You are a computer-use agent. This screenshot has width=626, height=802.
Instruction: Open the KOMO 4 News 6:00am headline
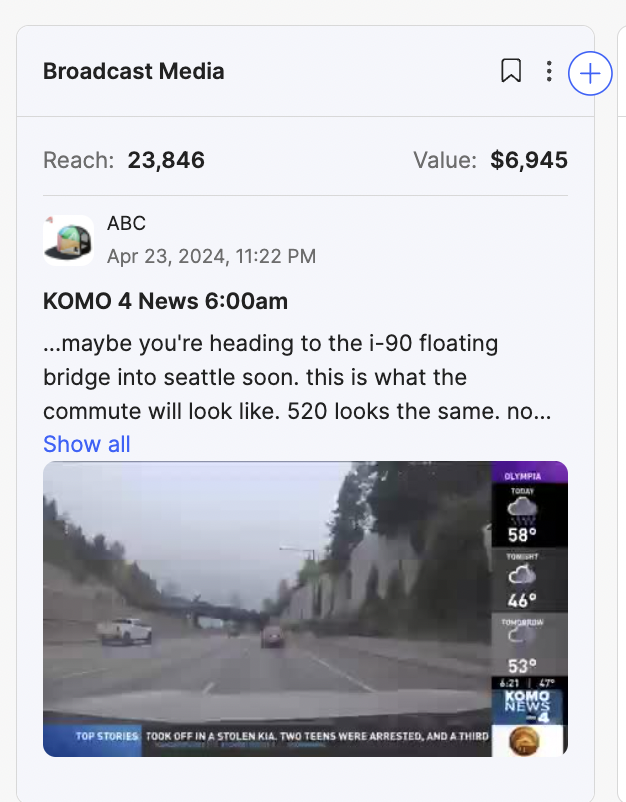coord(166,301)
